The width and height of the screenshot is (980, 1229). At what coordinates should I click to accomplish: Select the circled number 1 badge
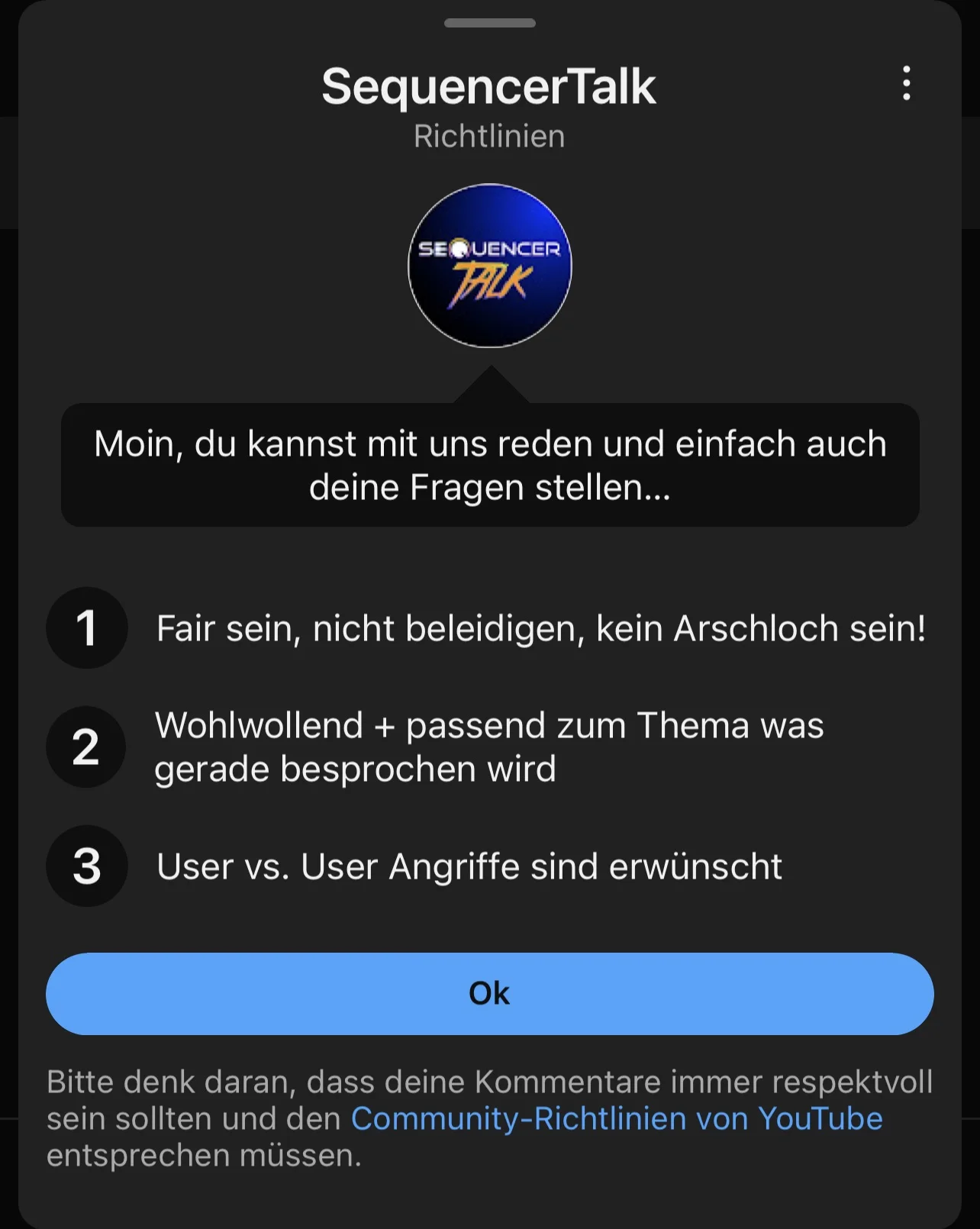point(86,629)
